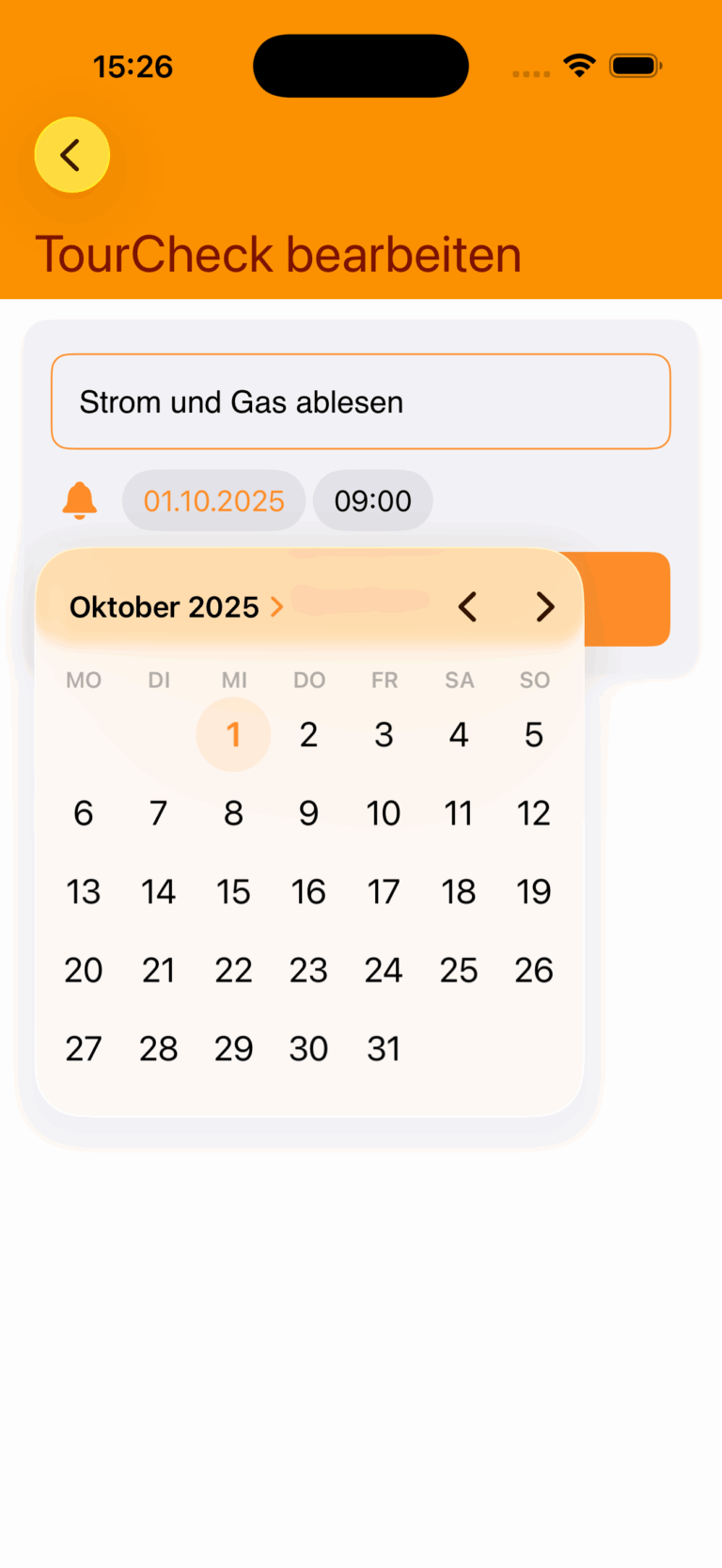
Task: Select Sunday the 5th
Action: [x=534, y=735]
